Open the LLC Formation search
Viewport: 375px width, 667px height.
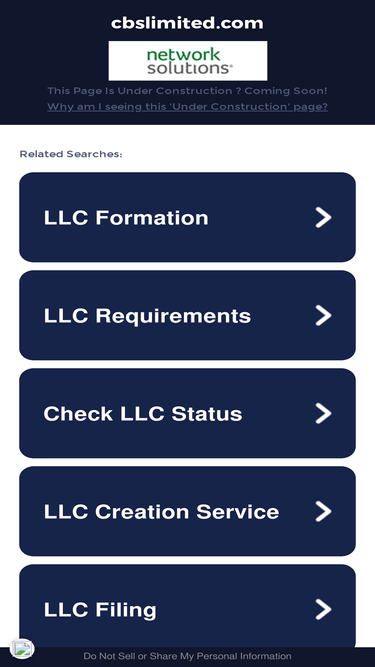pos(187,217)
